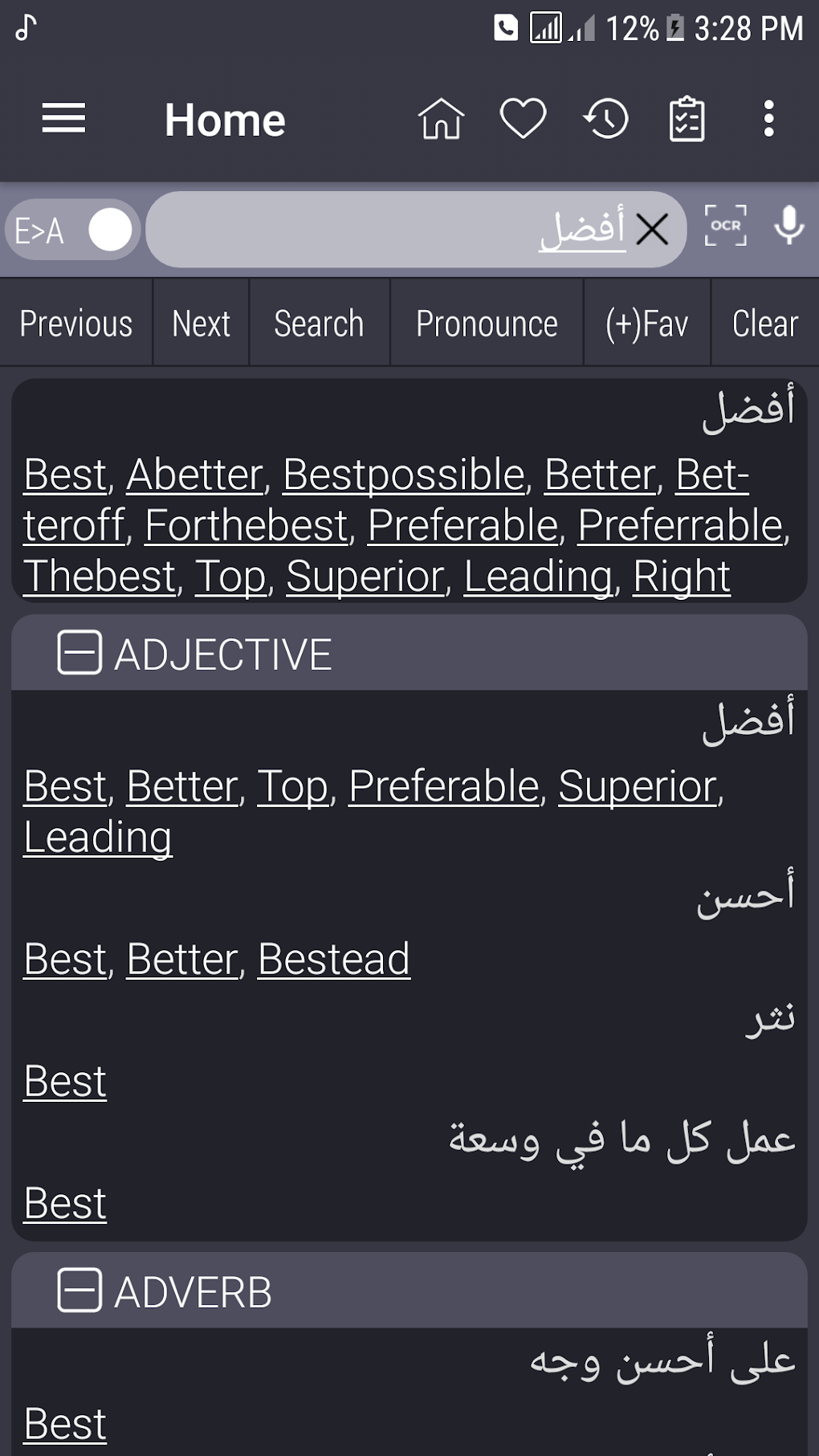The image size is (819, 1456).
Task: Go to the Previous entry
Action: (76, 324)
